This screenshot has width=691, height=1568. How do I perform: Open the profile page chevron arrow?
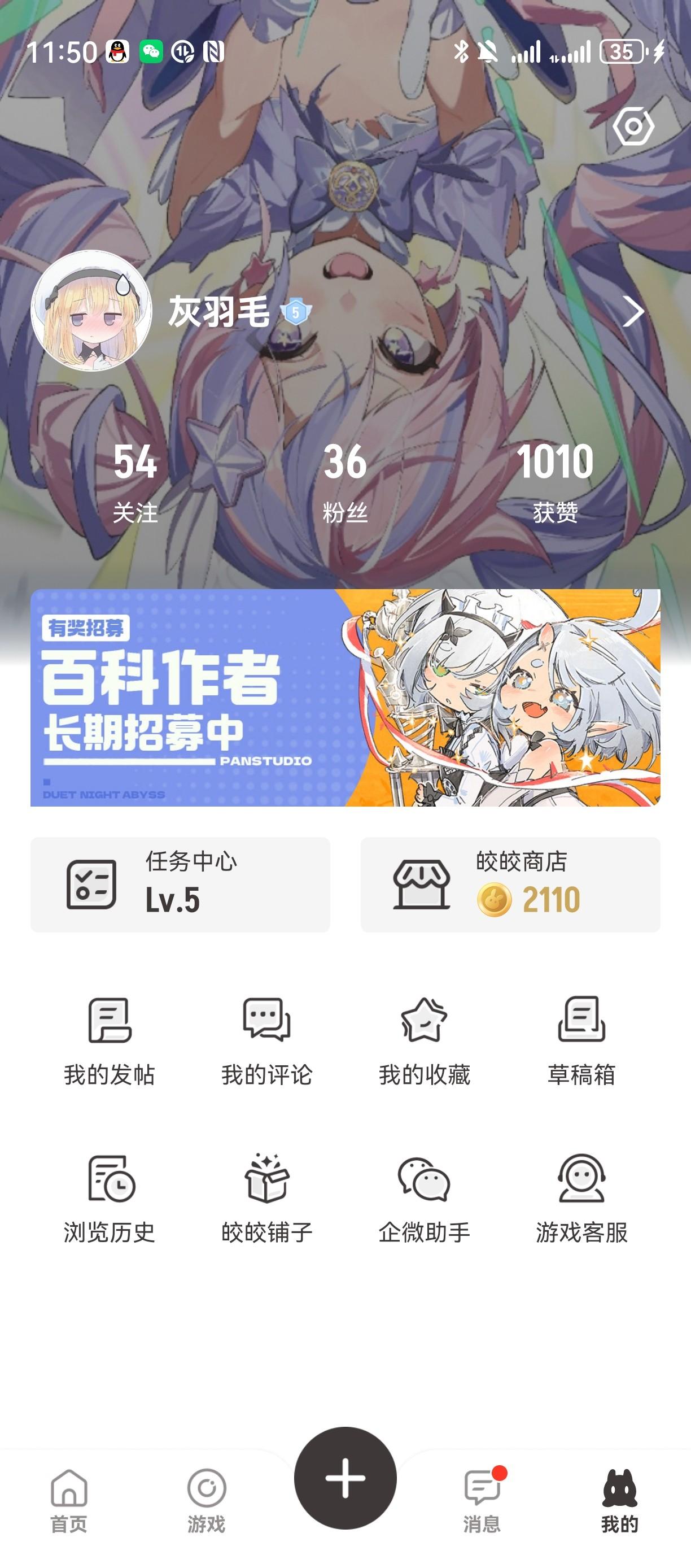tap(633, 312)
